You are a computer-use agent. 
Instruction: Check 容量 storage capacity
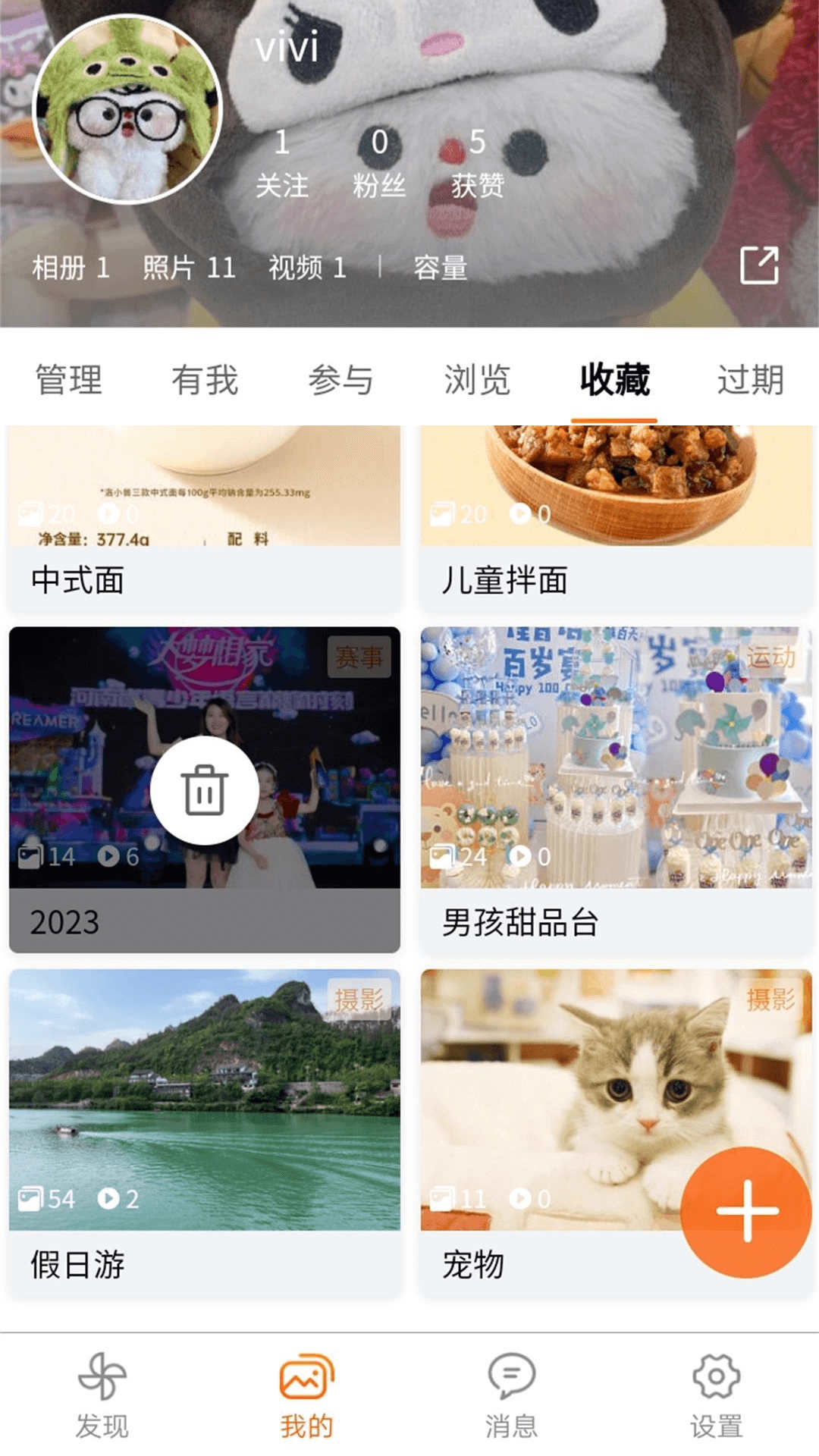pos(440,268)
